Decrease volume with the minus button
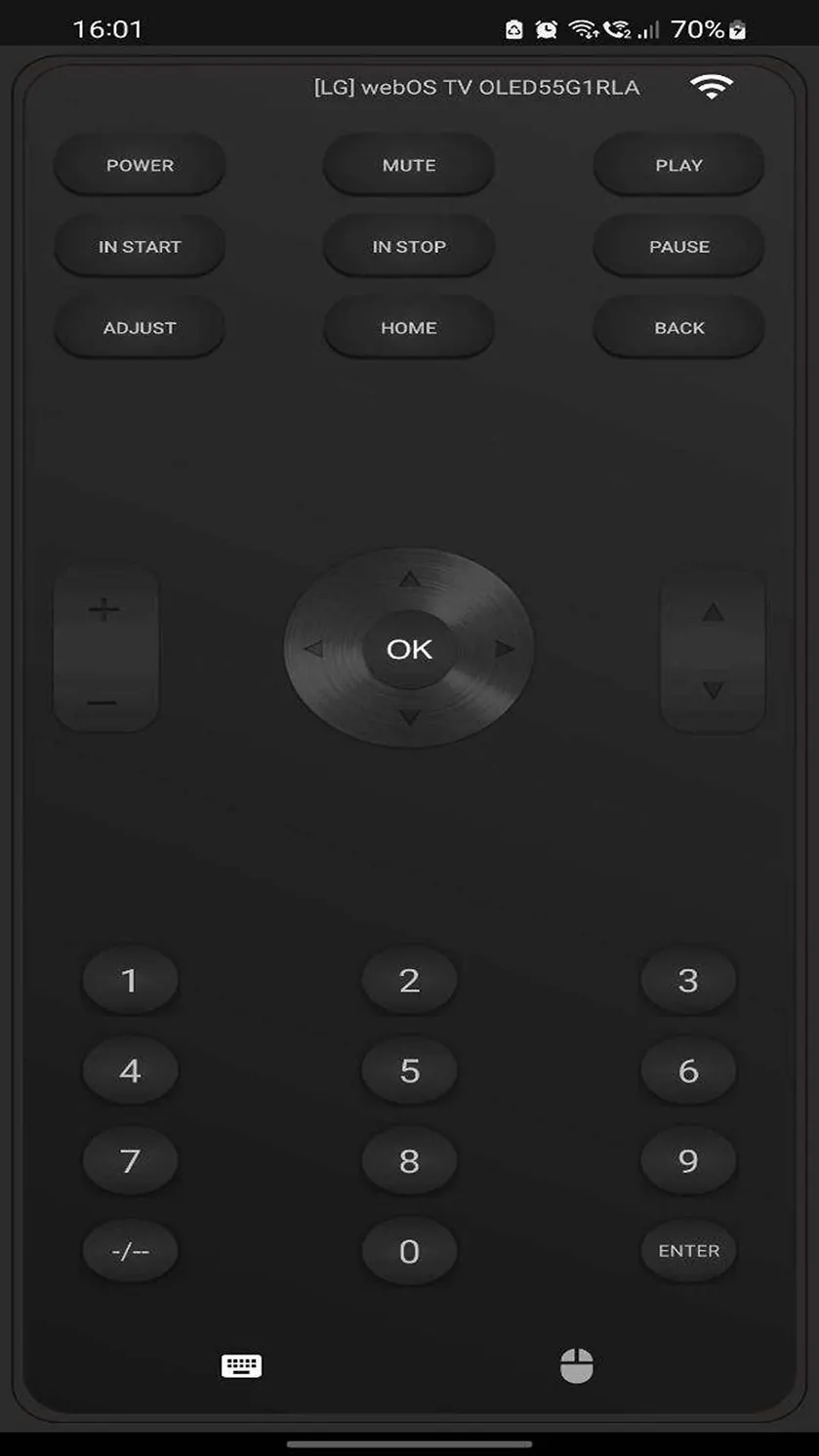The image size is (819, 1456). tap(102, 703)
